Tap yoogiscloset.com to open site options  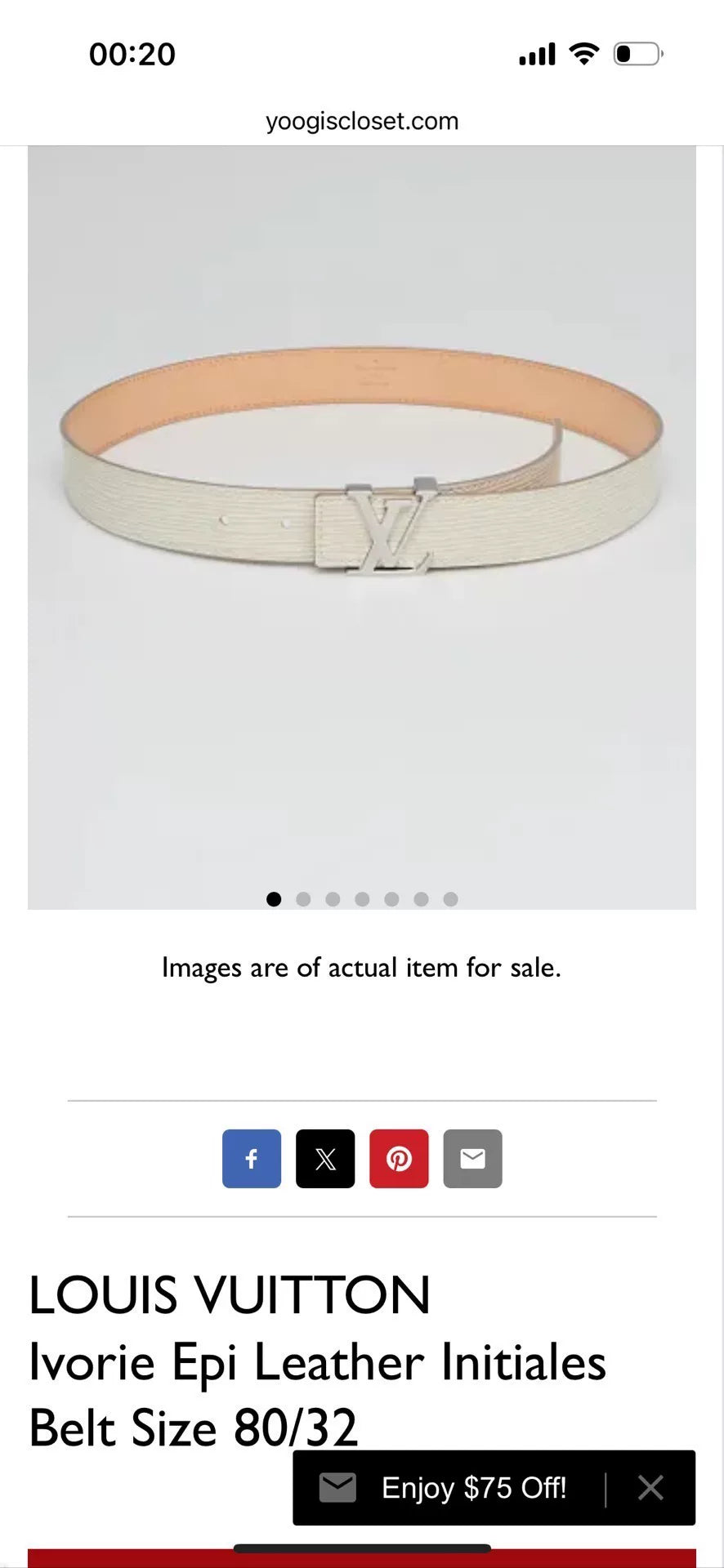[x=362, y=120]
